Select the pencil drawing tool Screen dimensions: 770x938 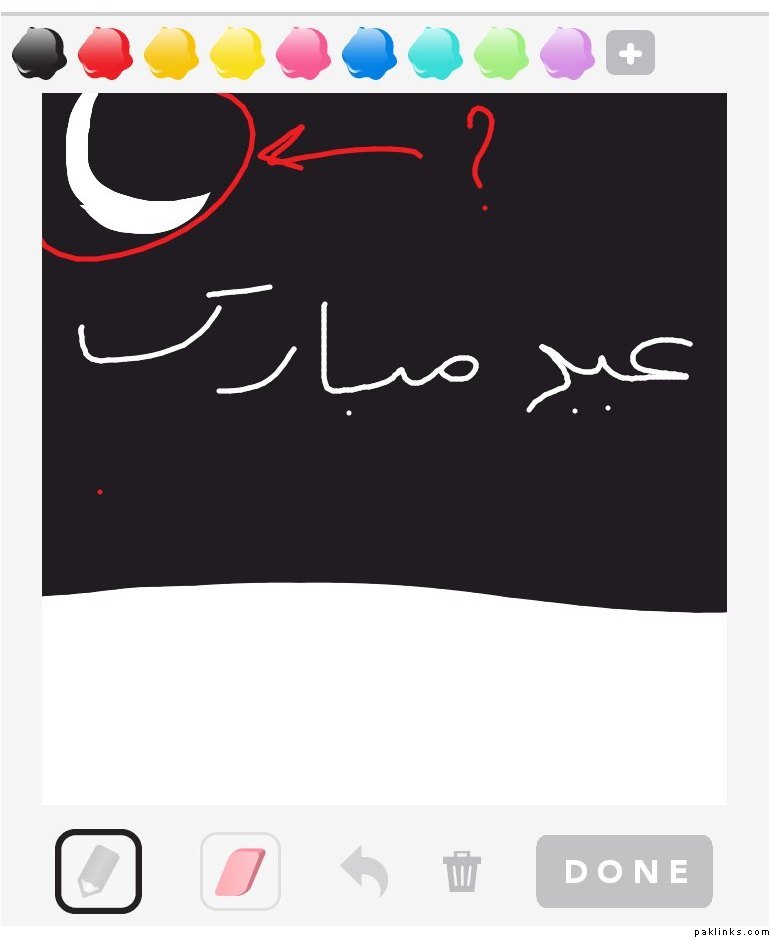click(x=98, y=871)
